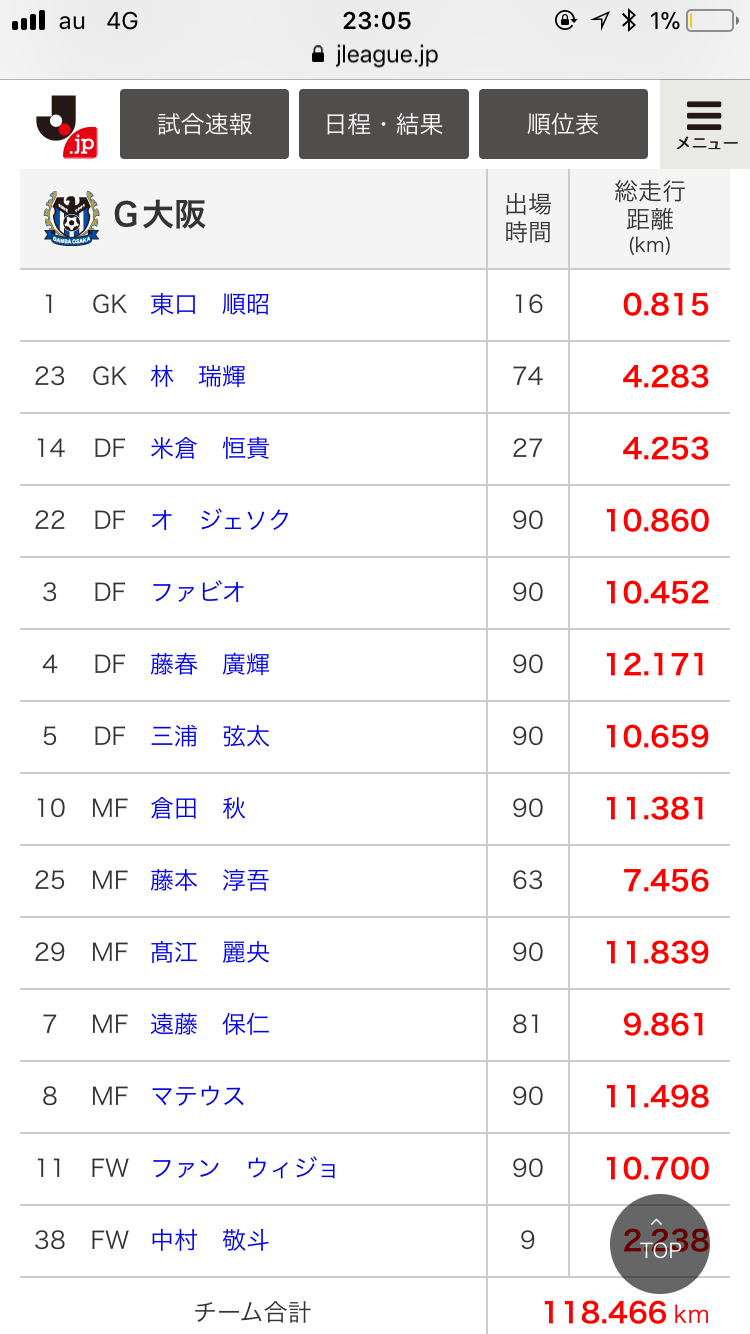Jump back up with the TOP button
The height and width of the screenshot is (1334, 750).
click(x=659, y=1243)
